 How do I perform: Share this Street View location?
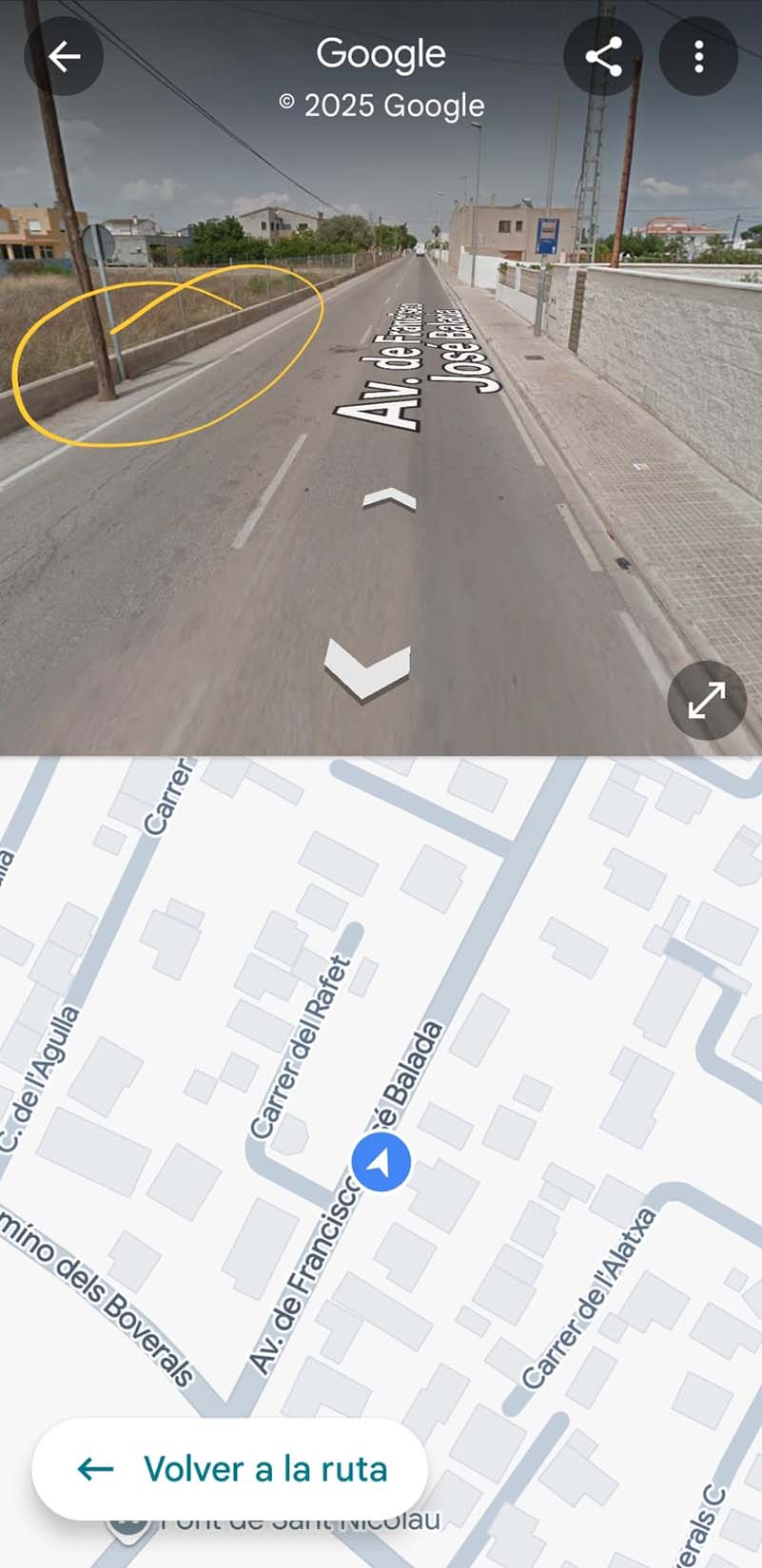[603, 57]
